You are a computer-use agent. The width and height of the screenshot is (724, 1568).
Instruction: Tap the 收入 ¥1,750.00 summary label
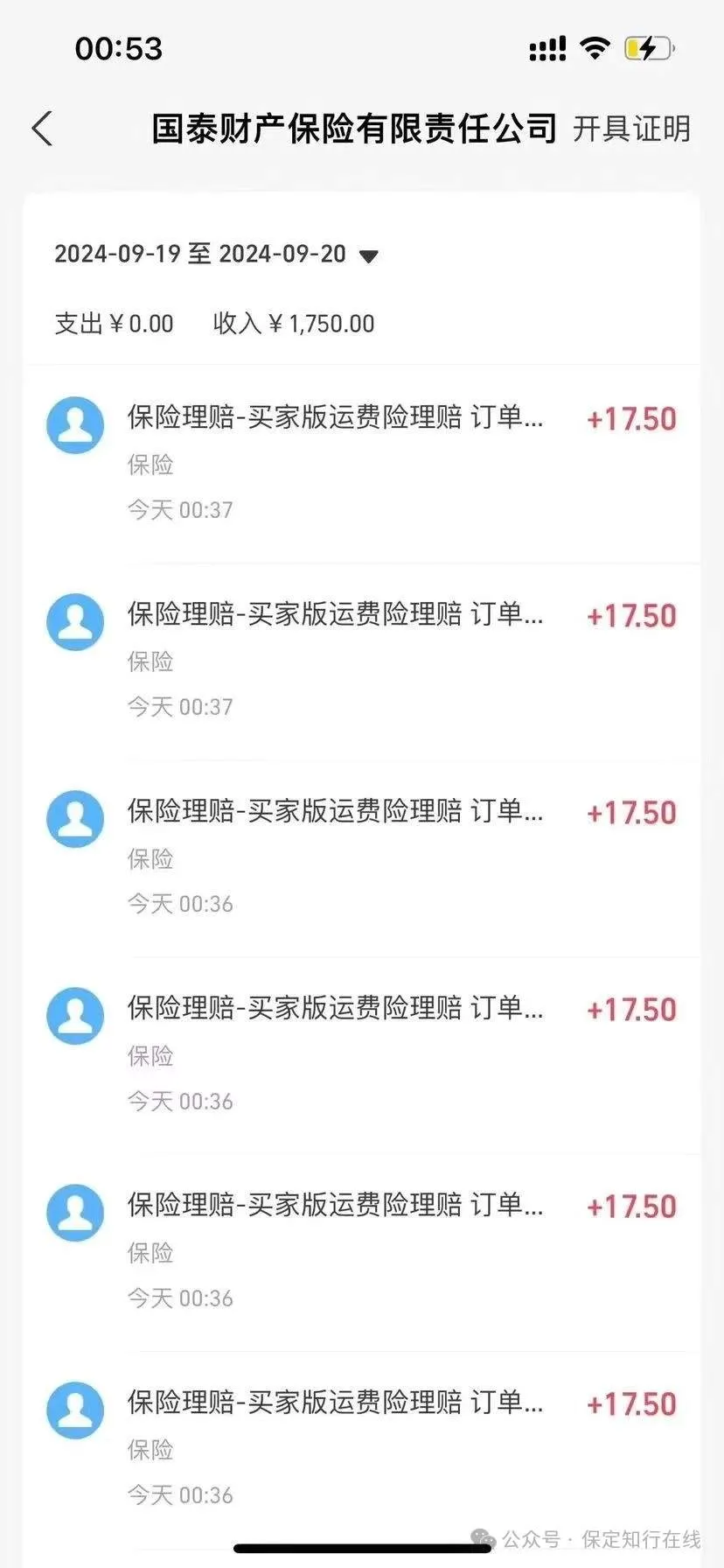[x=293, y=324]
